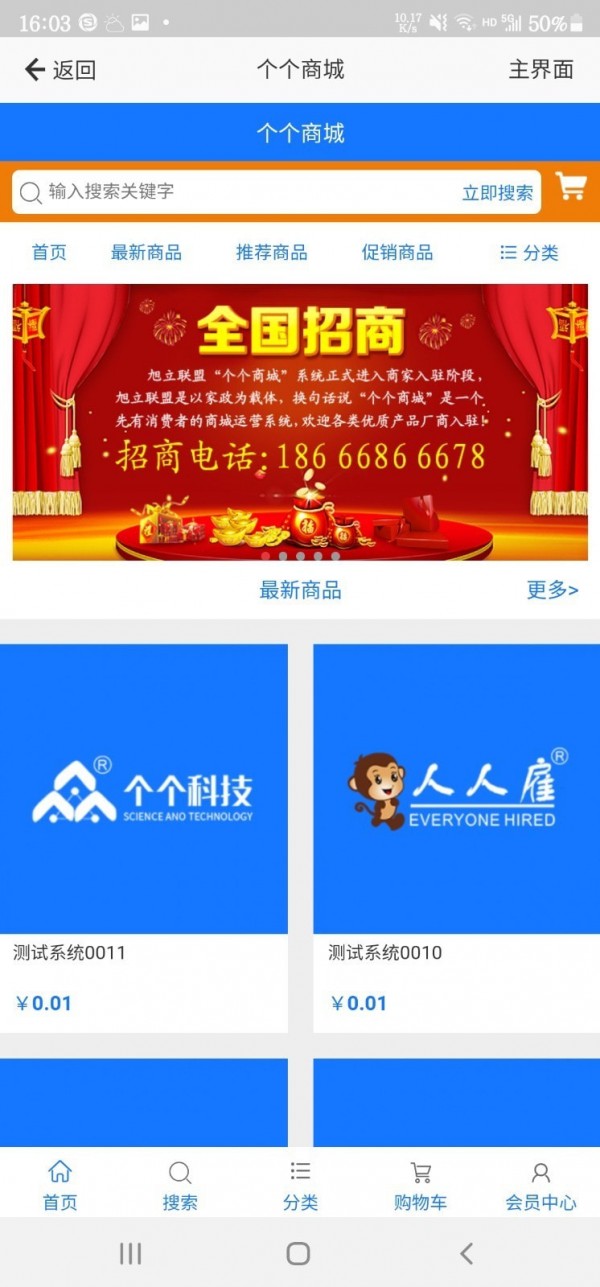Open product 测试系统0010
This screenshot has height=1287, width=600.
pos(456,837)
